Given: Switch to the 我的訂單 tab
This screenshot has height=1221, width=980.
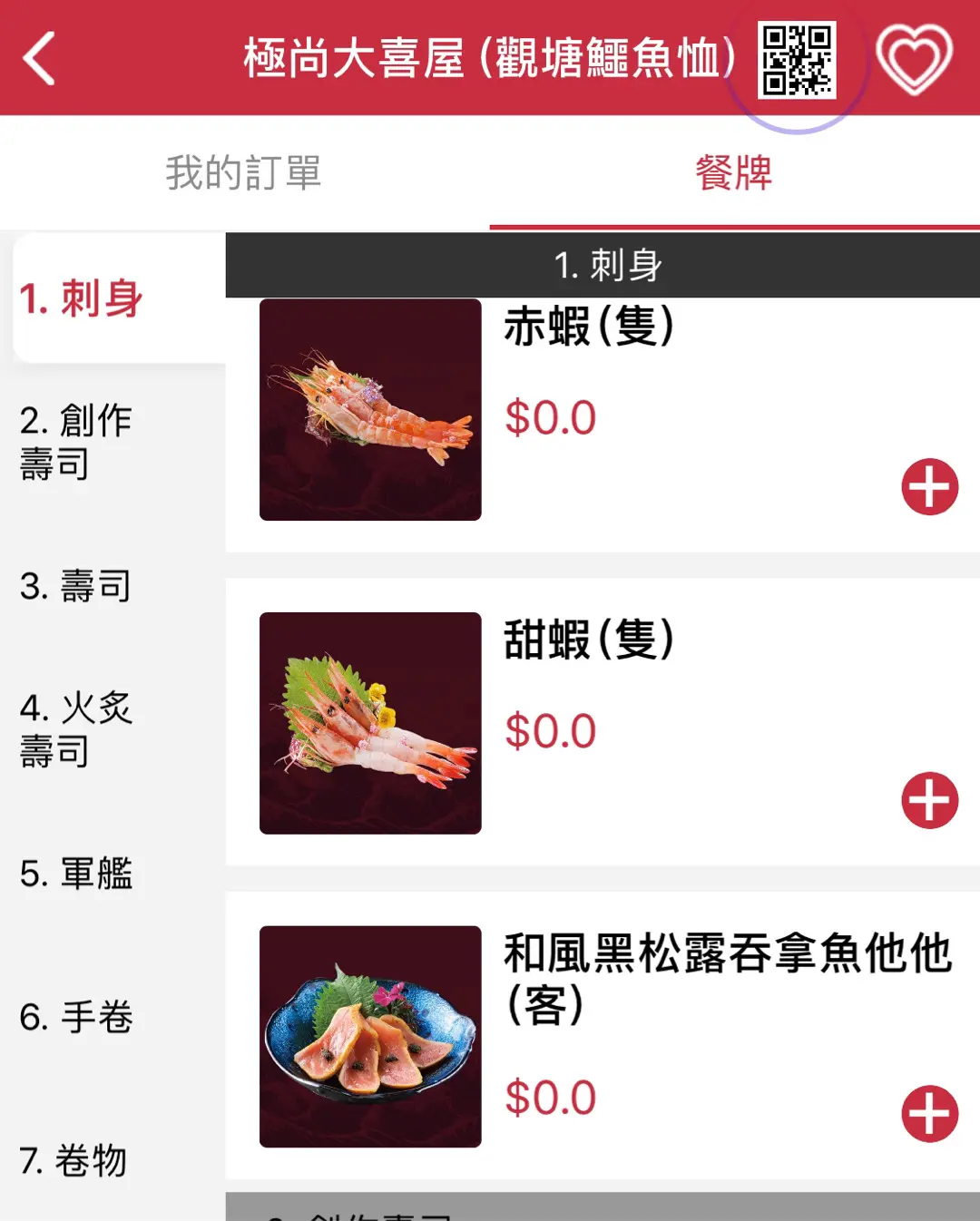Looking at the screenshot, I should pos(243,172).
